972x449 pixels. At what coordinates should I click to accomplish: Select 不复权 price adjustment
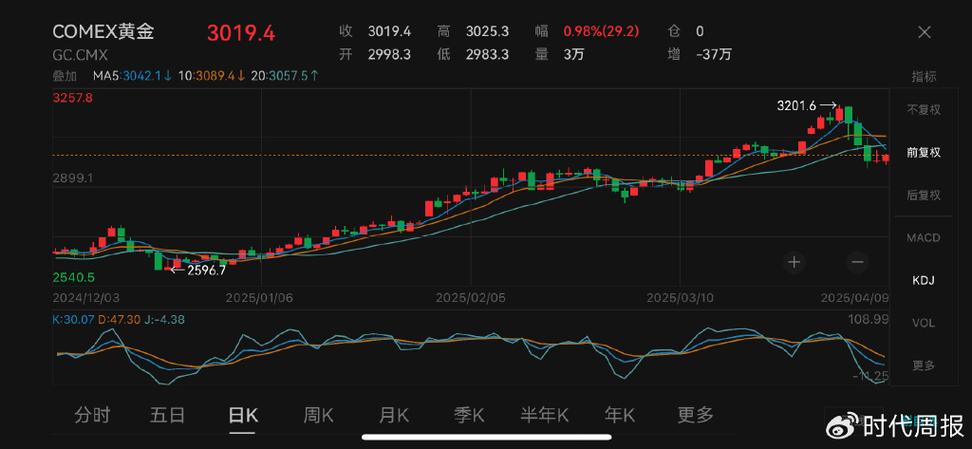click(923, 109)
